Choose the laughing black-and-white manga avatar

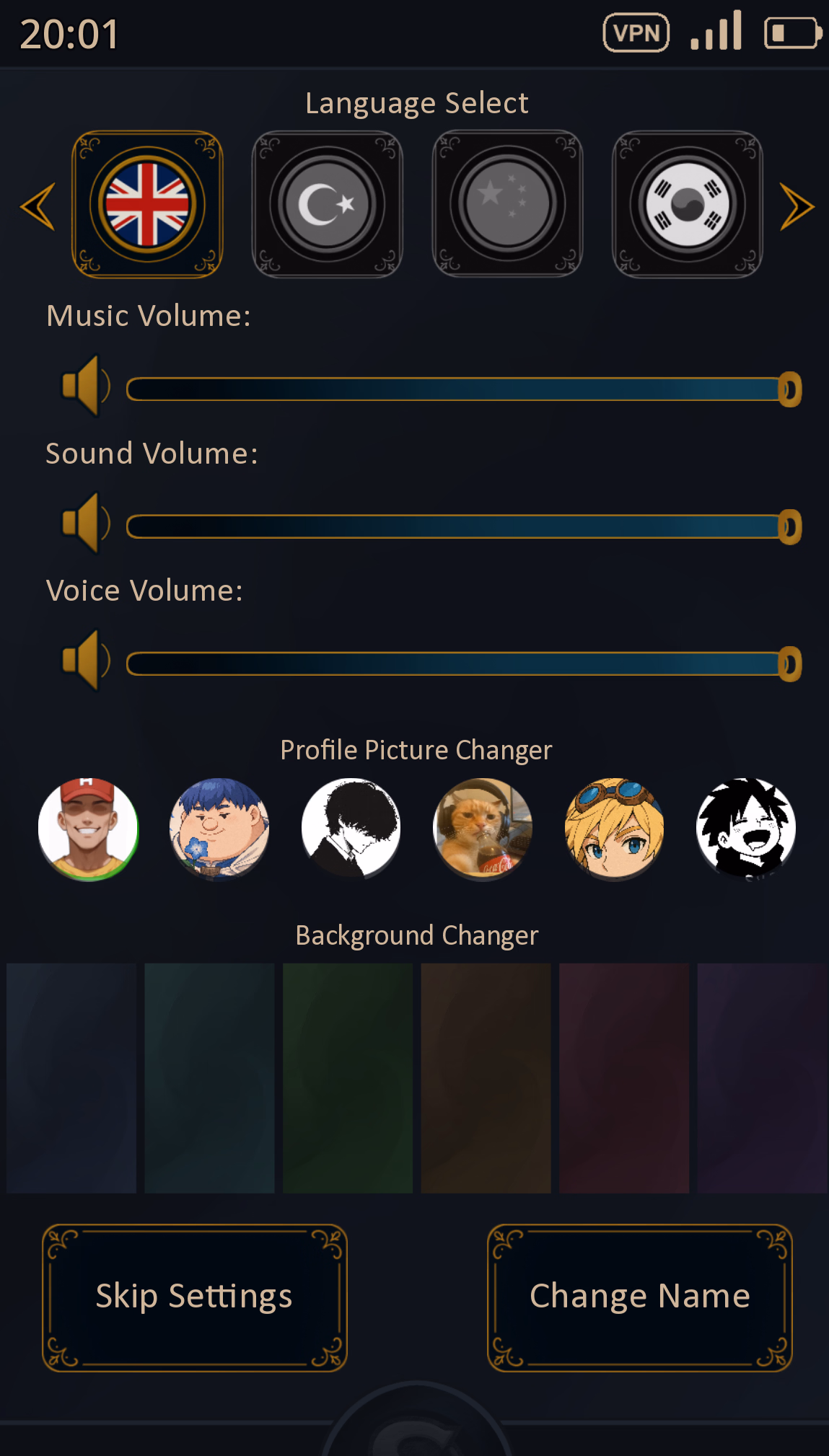tap(745, 829)
